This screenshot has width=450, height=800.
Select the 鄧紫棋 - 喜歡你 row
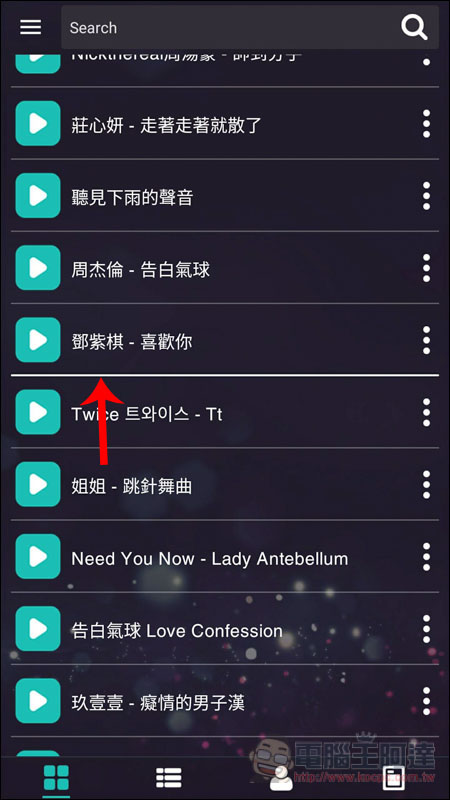coord(225,340)
